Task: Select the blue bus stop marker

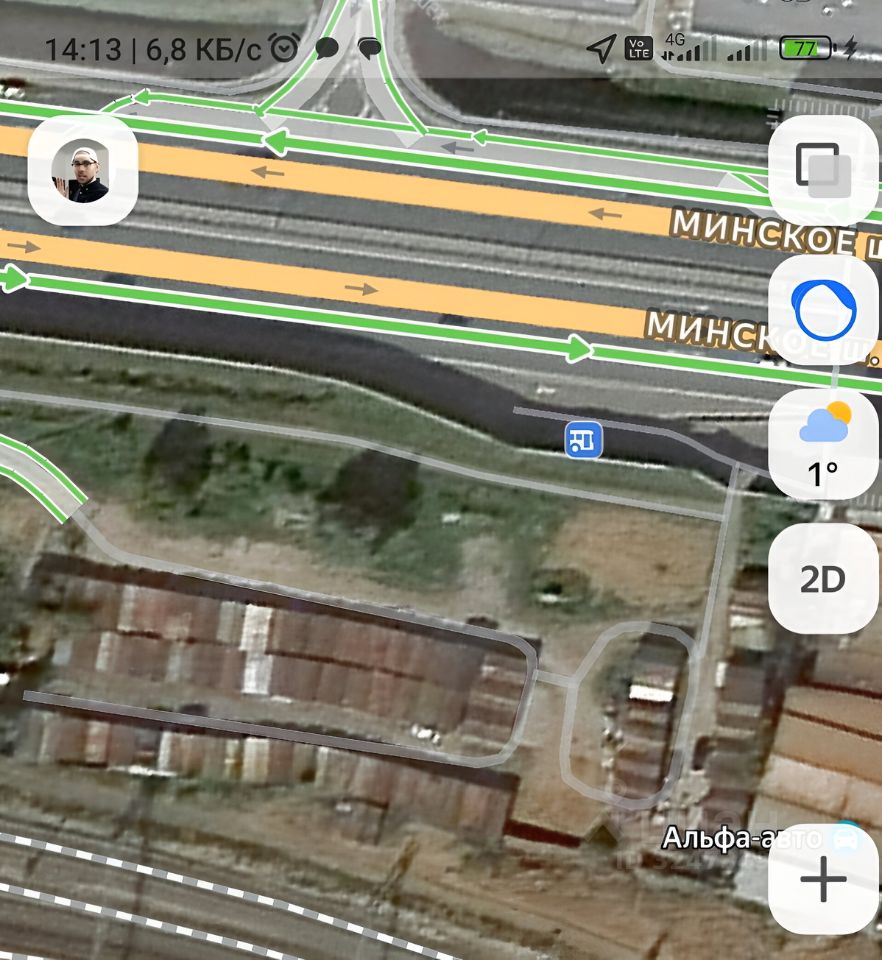Action: click(x=583, y=439)
